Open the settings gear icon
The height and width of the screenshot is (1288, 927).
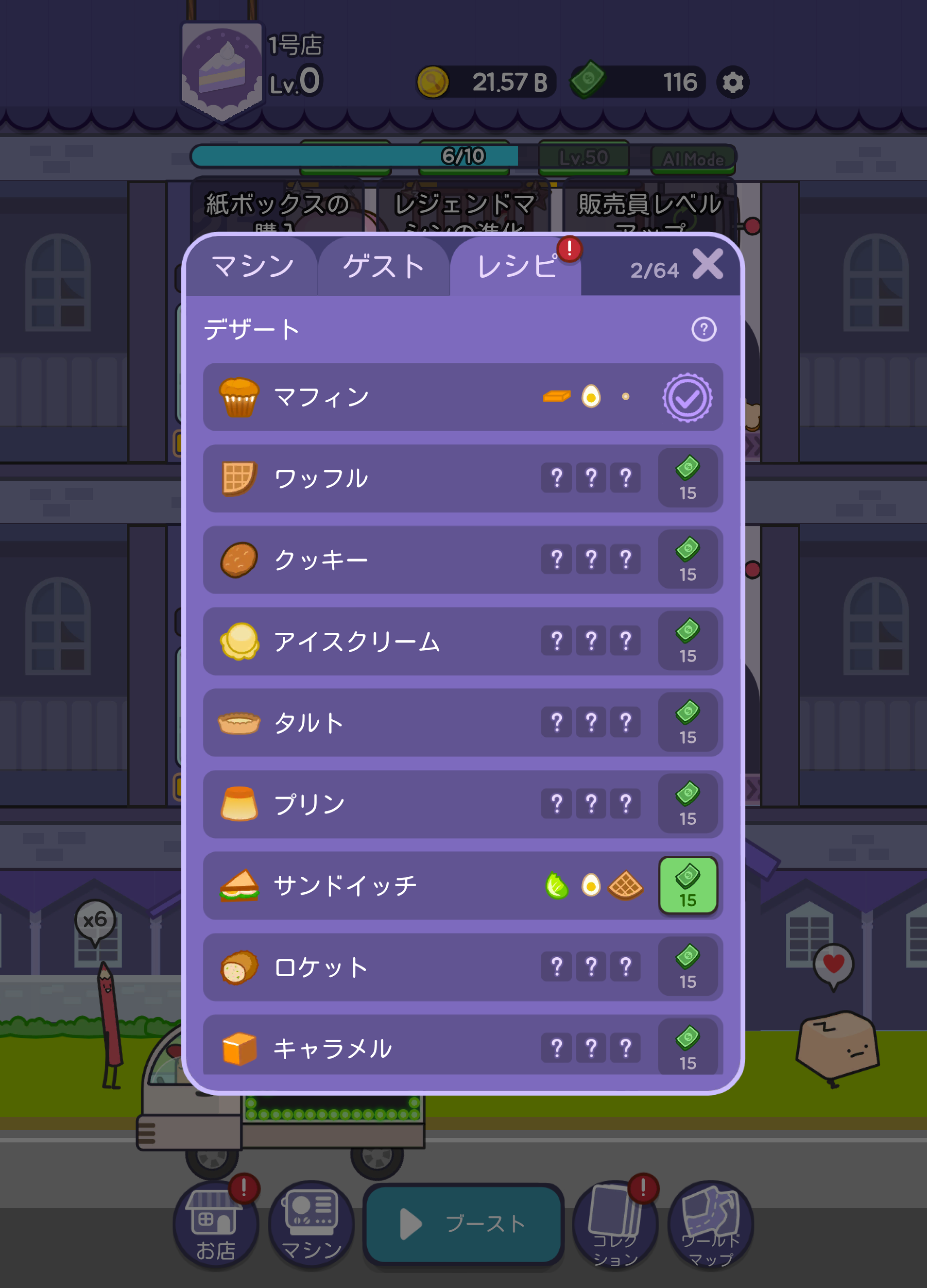[732, 83]
